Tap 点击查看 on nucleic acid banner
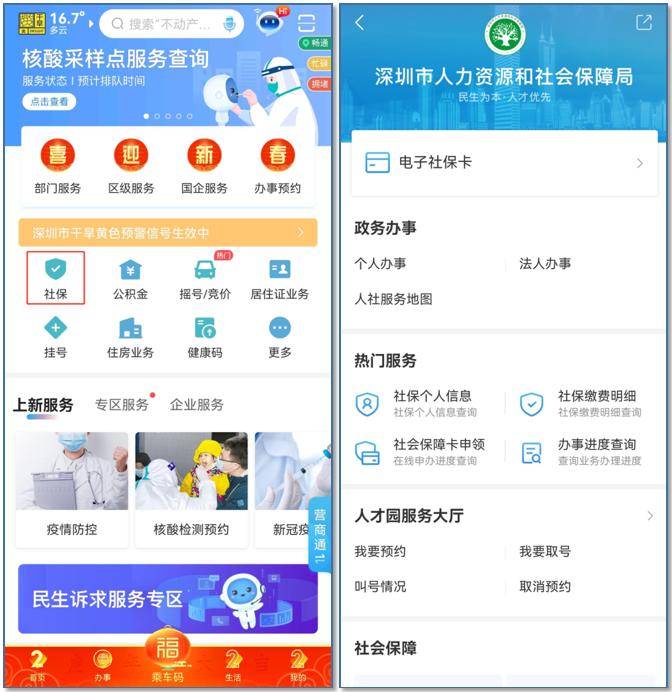This screenshot has width=672, height=692. [x=49, y=102]
